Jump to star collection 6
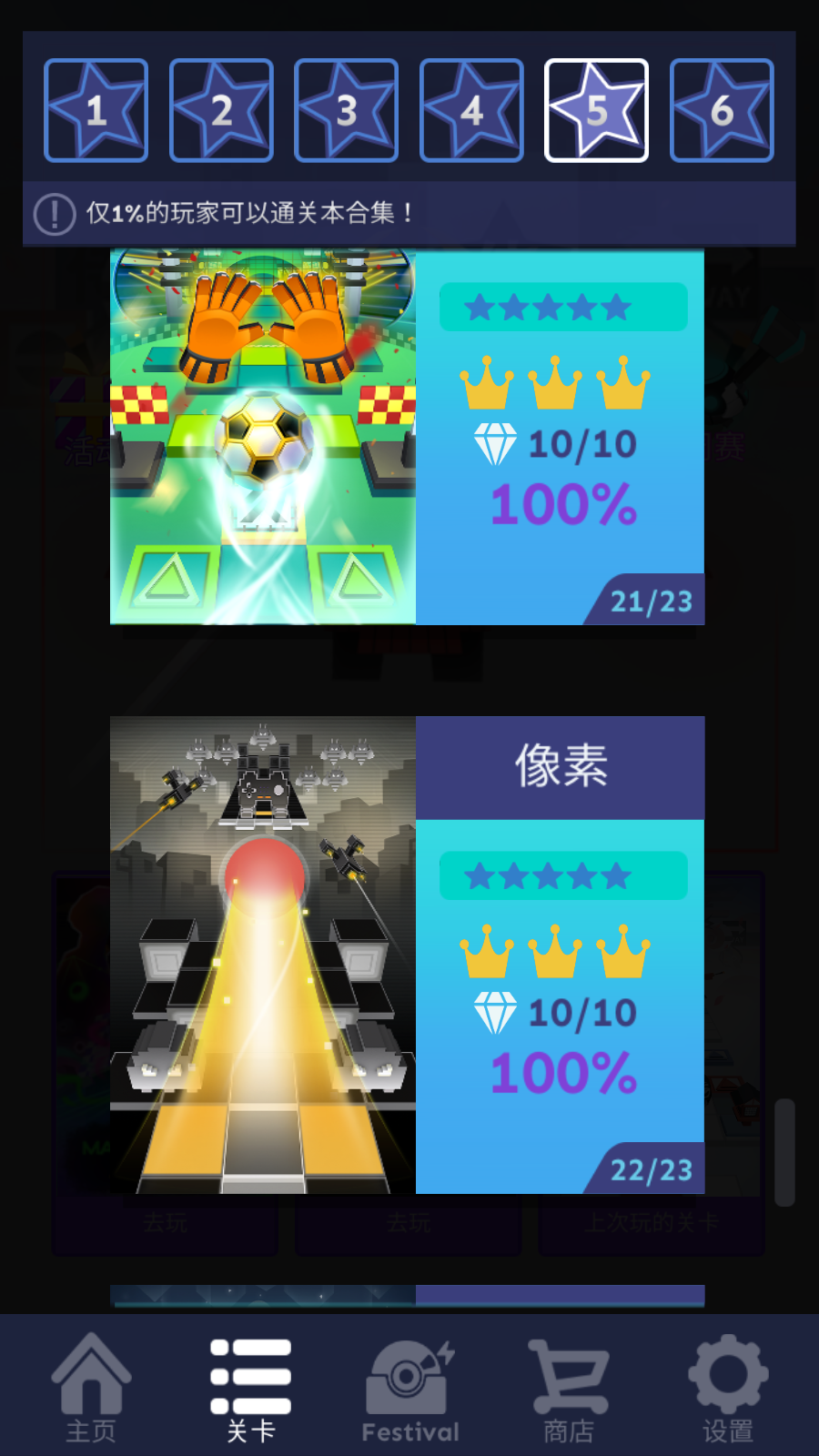The width and height of the screenshot is (819, 1456). (x=722, y=110)
